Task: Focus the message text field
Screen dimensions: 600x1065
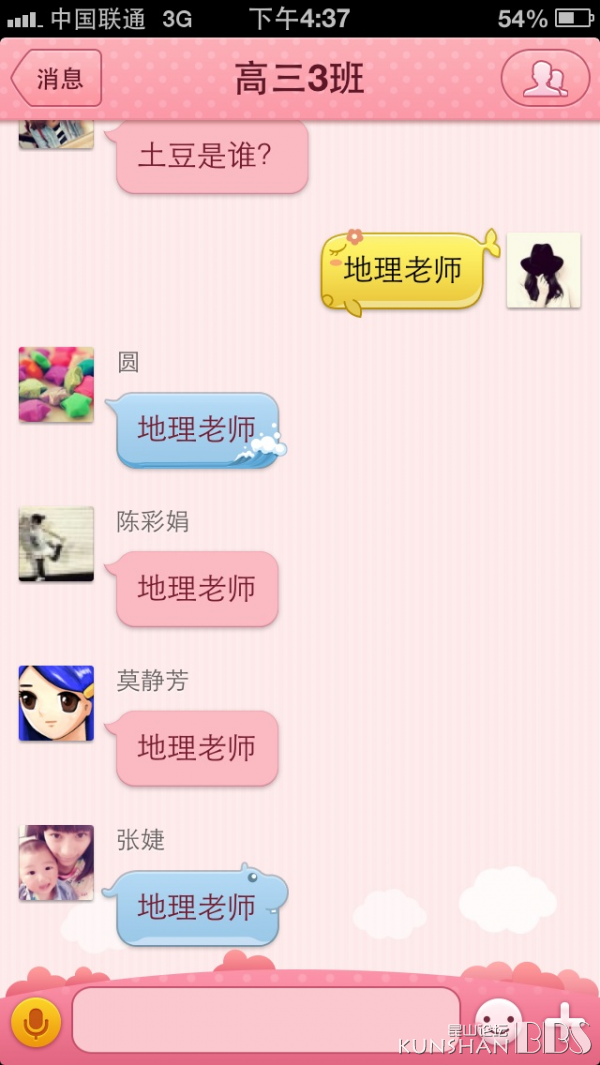Action: pyautogui.click(x=266, y=1019)
